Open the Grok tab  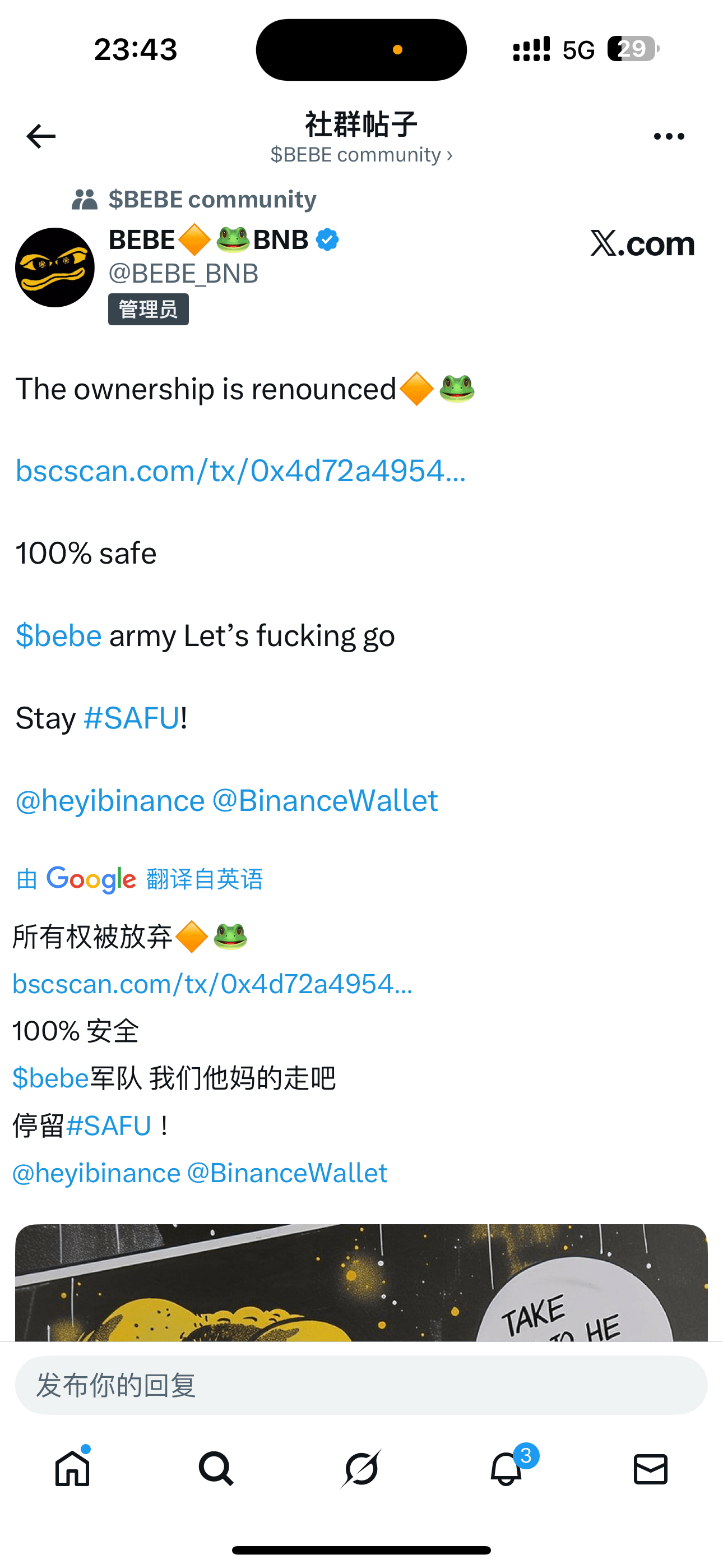coord(361,1468)
